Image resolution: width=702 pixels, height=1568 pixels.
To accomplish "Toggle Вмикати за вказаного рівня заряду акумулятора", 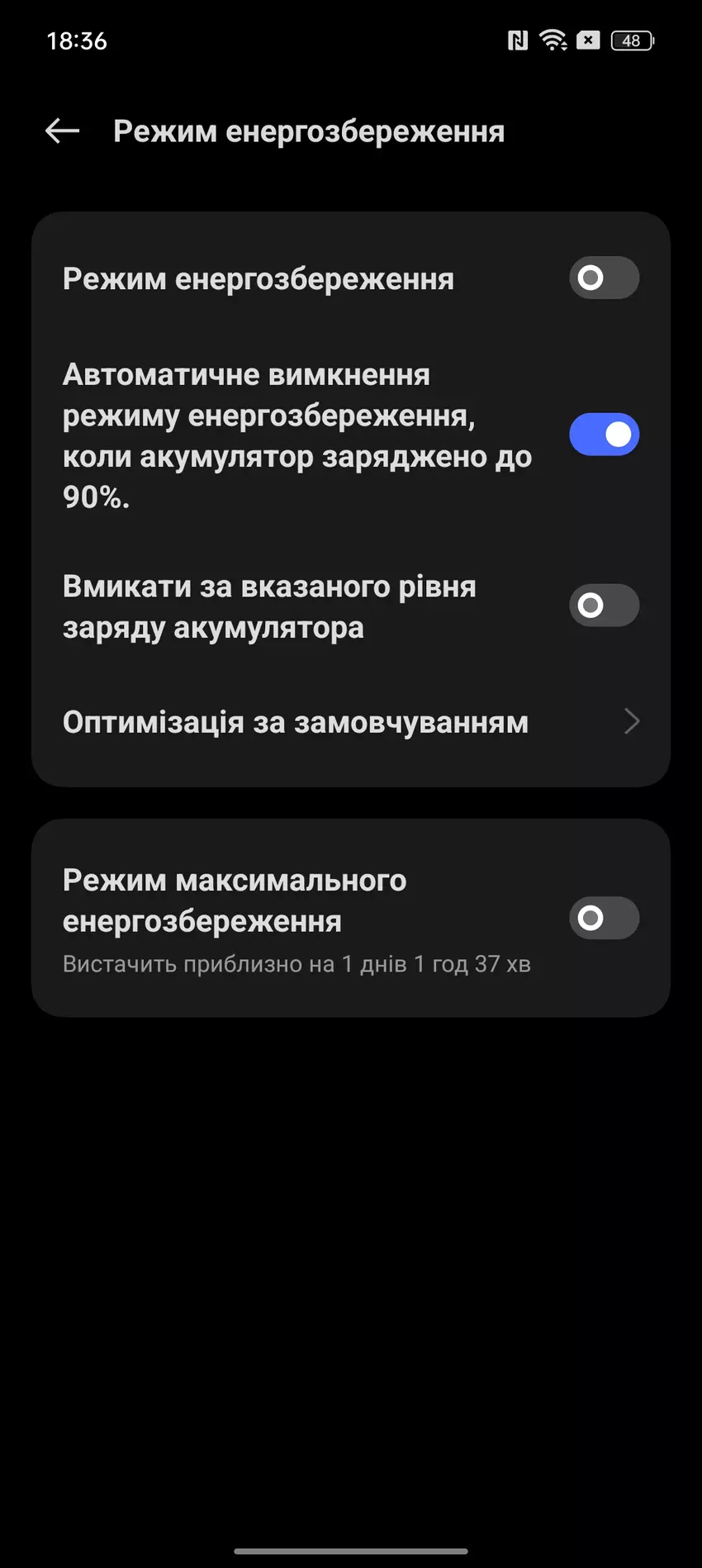I will (x=604, y=606).
